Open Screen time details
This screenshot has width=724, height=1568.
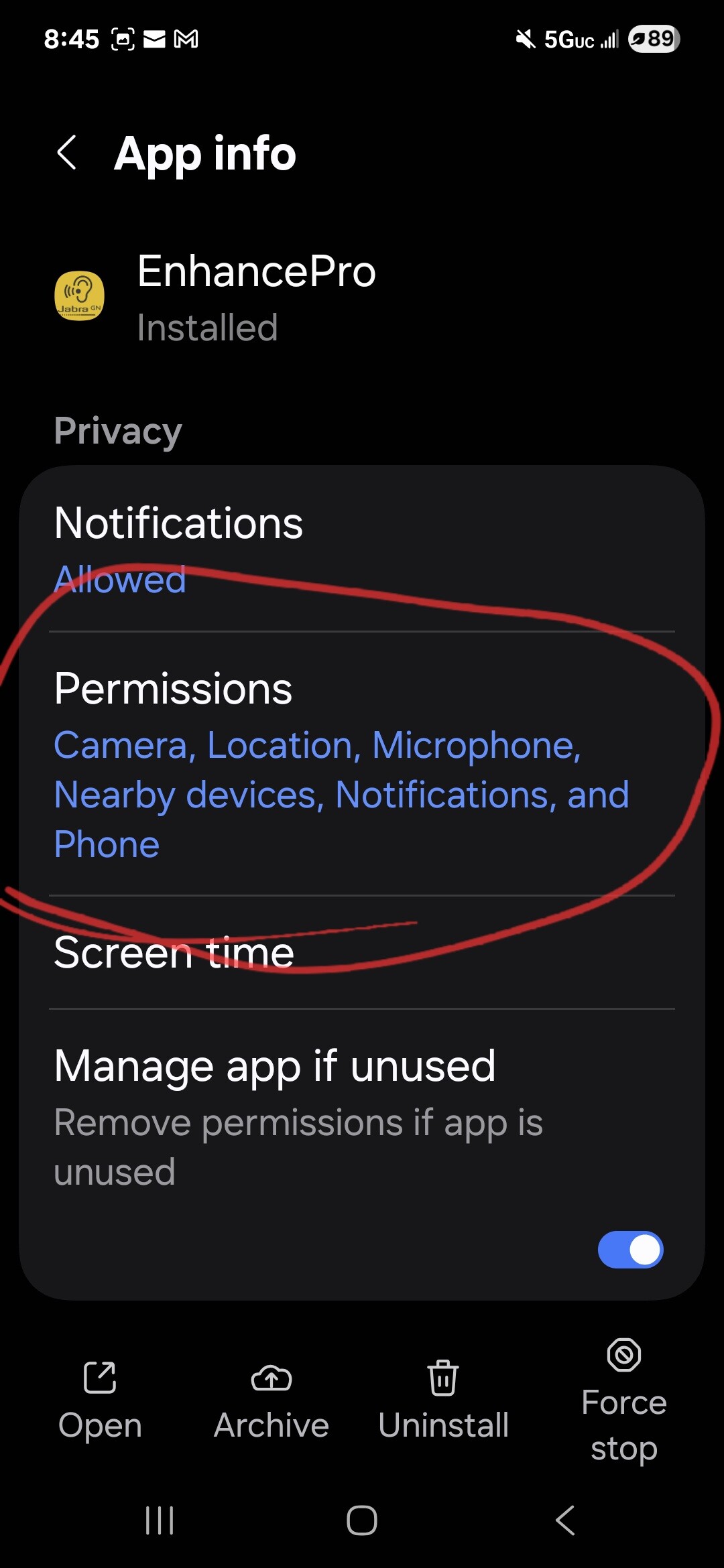click(362, 952)
